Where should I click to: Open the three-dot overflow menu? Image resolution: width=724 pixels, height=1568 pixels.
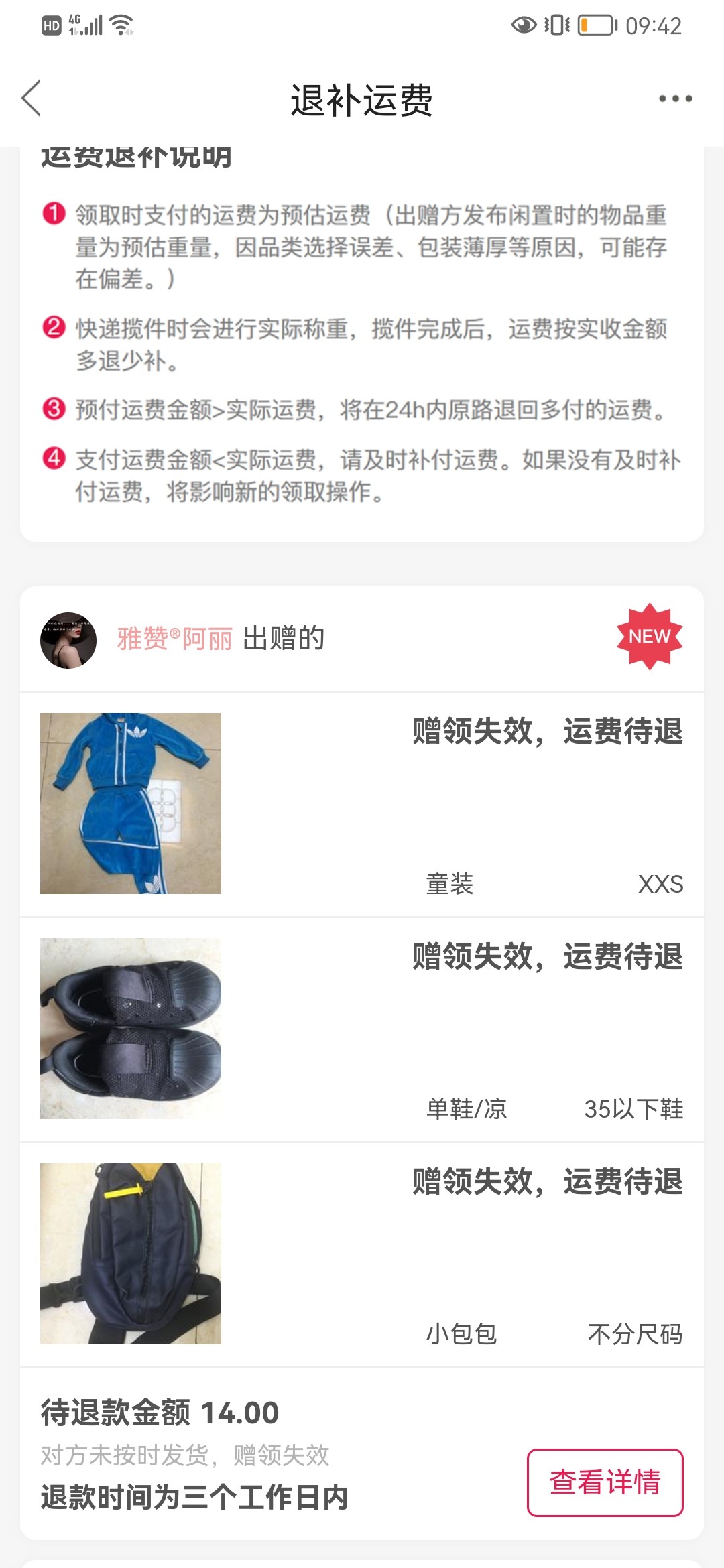[674, 99]
